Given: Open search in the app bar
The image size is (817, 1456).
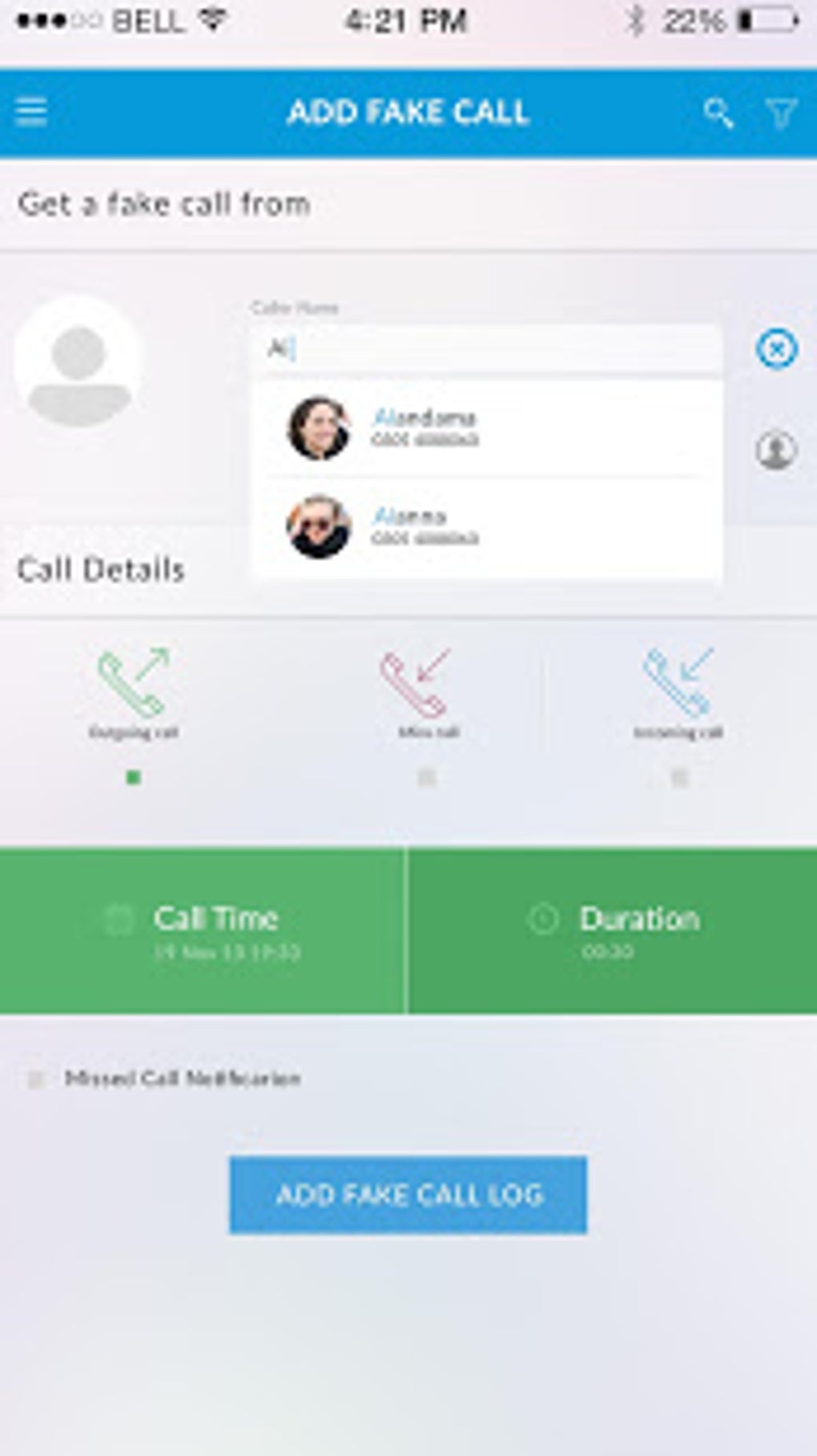Looking at the screenshot, I should [718, 113].
